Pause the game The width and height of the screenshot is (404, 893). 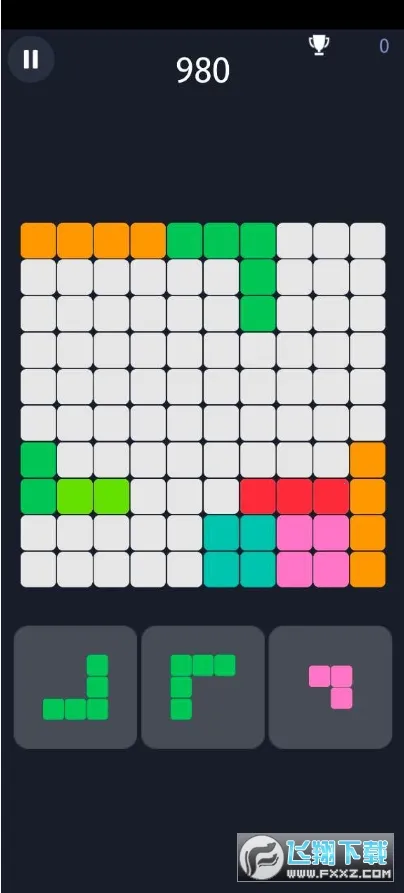pyautogui.click(x=31, y=59)
